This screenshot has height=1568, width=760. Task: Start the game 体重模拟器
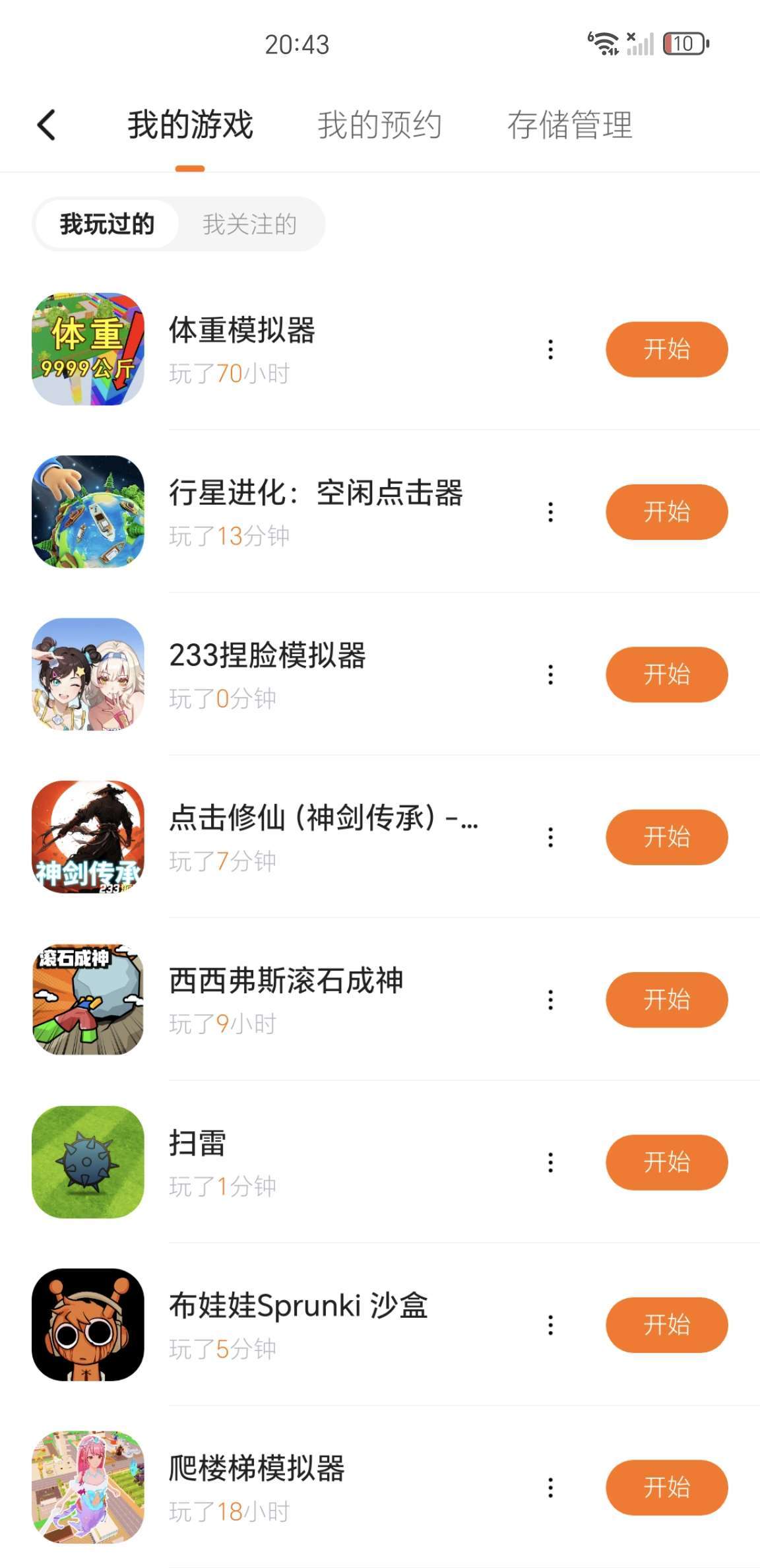tap(666, 349)
